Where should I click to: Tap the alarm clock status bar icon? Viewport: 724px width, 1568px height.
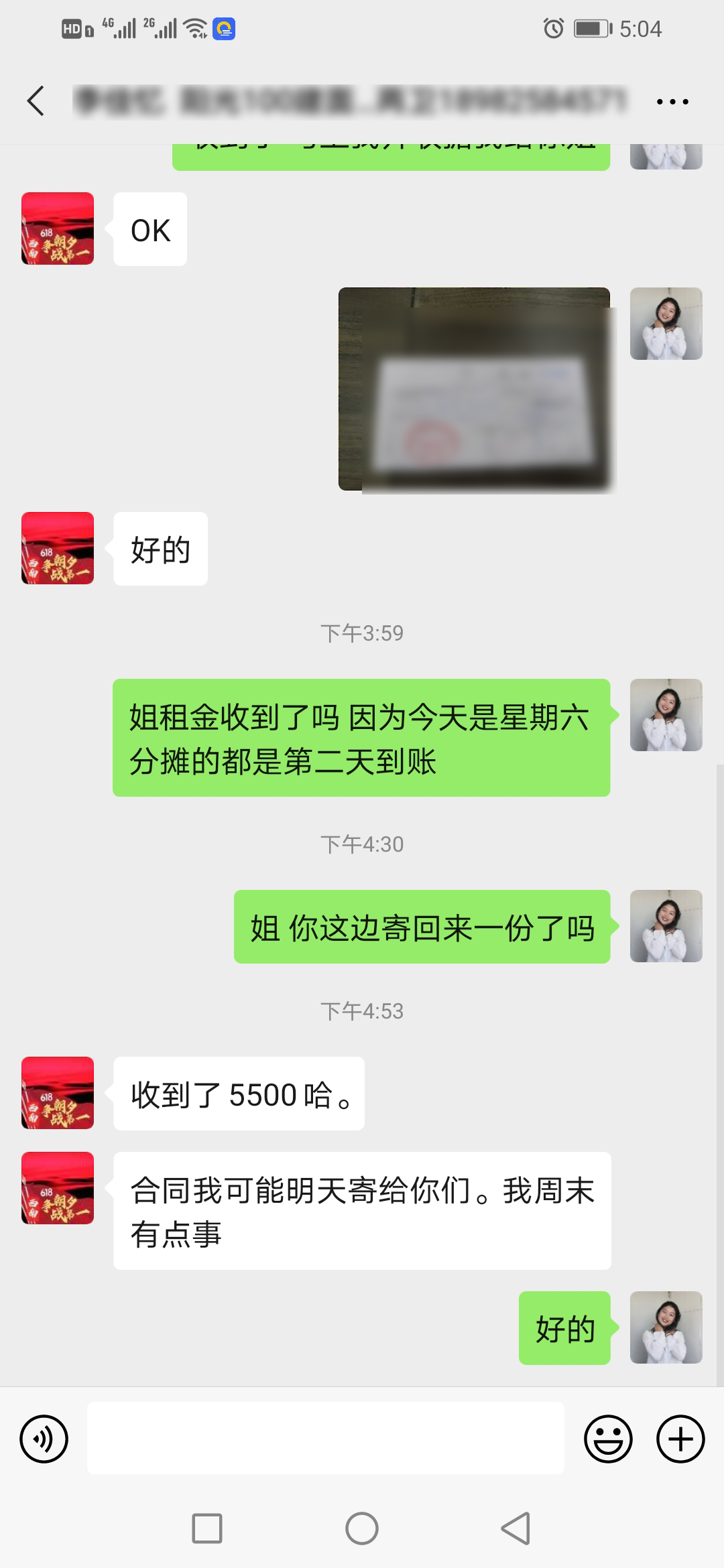(551, 28)
